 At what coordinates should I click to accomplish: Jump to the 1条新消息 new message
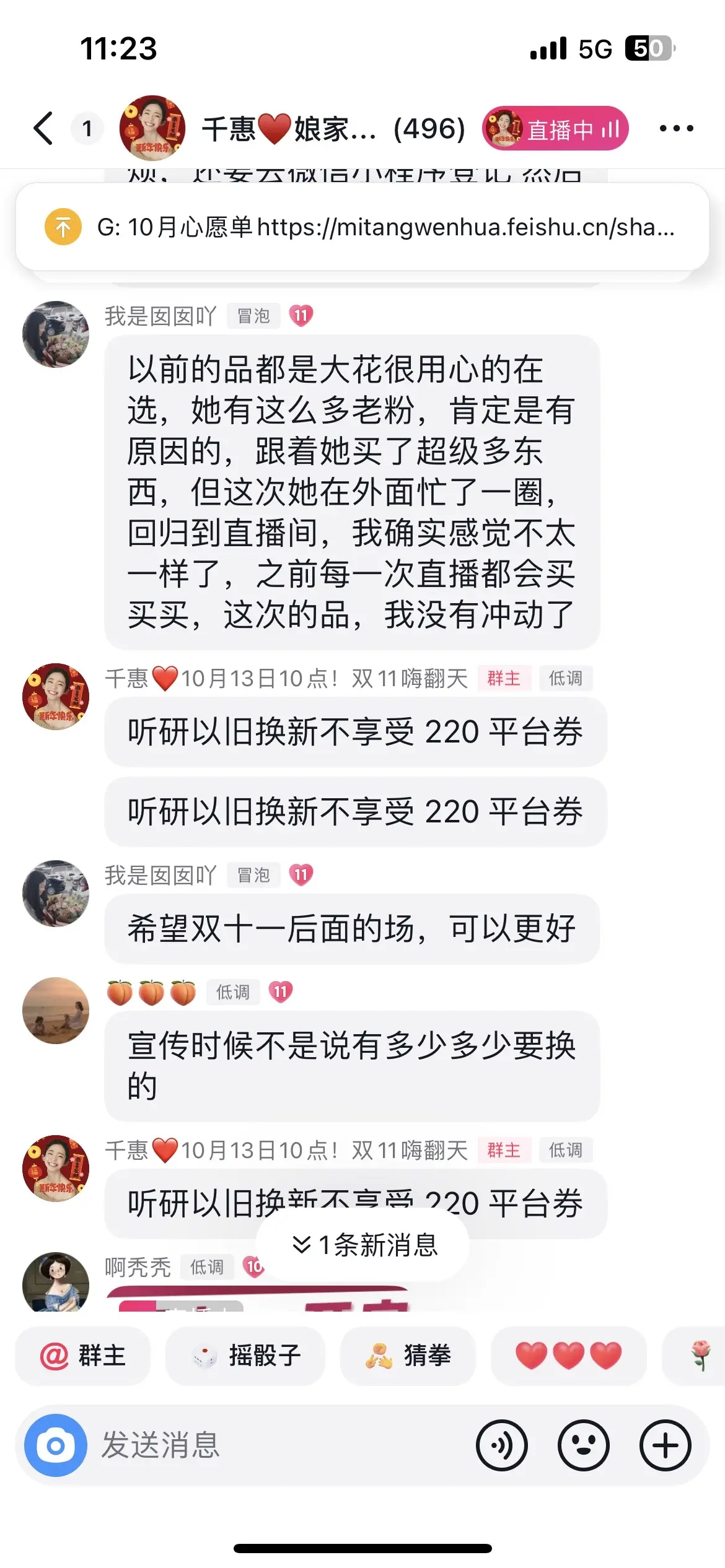(x=364, y=1245)
